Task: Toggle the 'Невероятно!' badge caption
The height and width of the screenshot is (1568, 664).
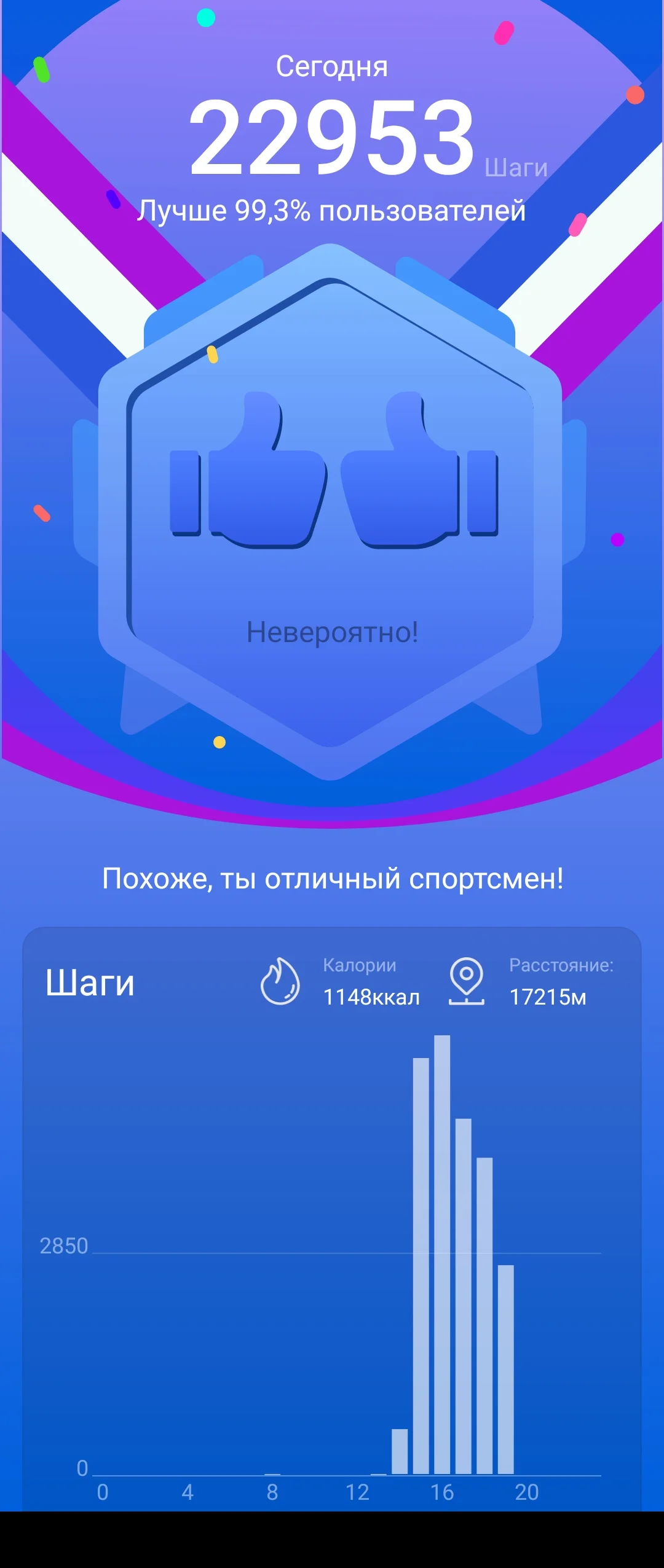Action: [x=332, y=633]
